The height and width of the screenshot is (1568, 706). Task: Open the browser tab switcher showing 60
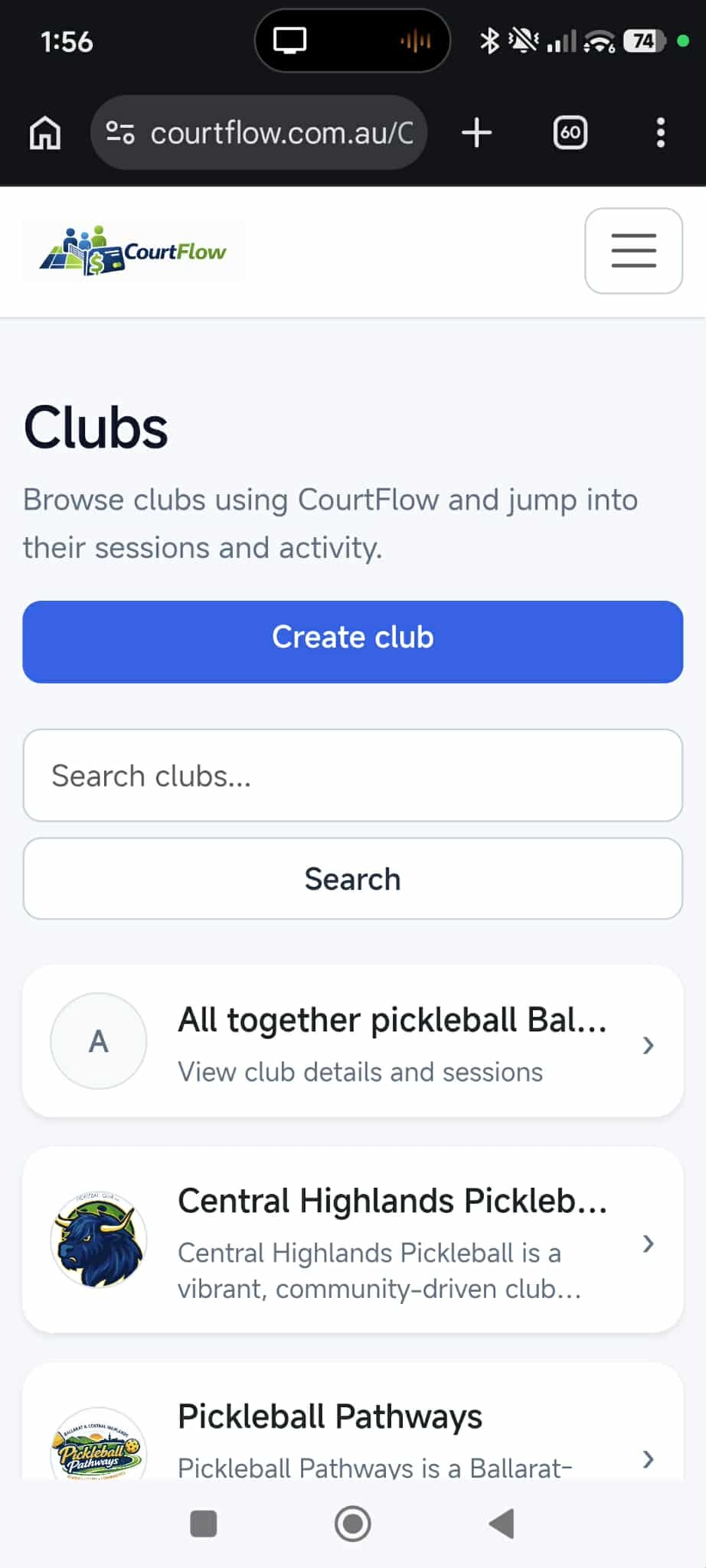(570, 132)
